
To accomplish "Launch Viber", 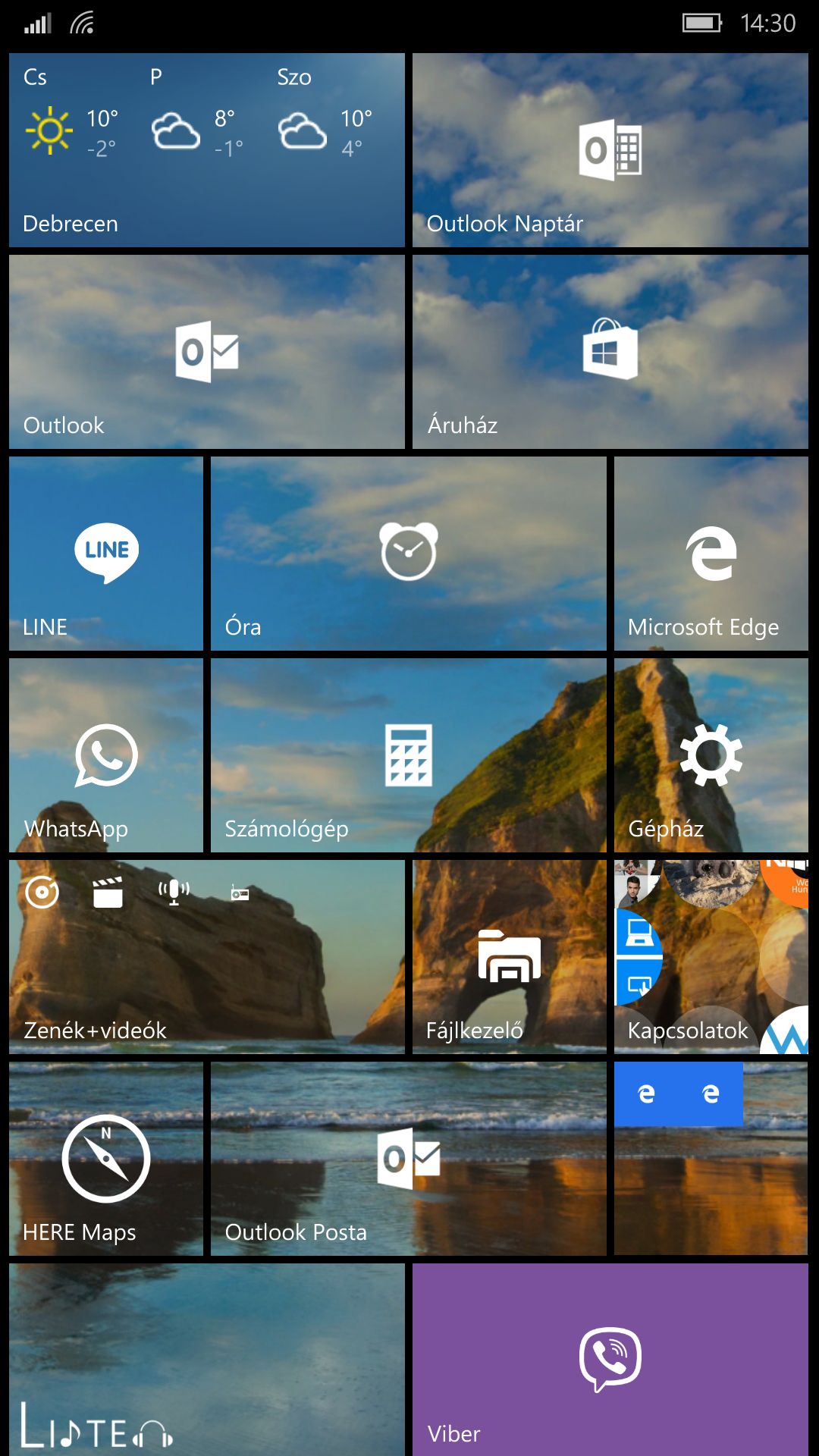I will click(x=610, y=1360).
